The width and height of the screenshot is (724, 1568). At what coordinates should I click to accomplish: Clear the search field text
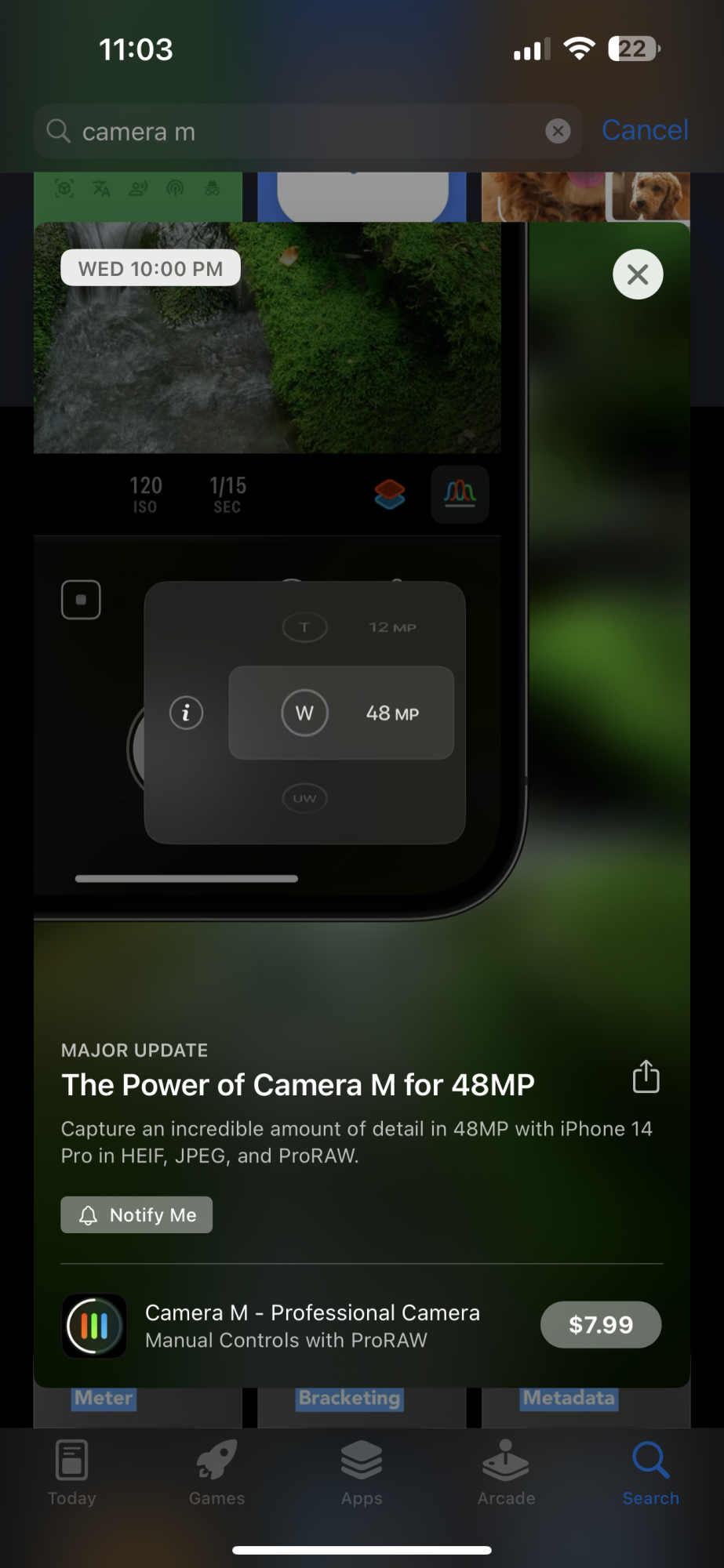point(558,131)
